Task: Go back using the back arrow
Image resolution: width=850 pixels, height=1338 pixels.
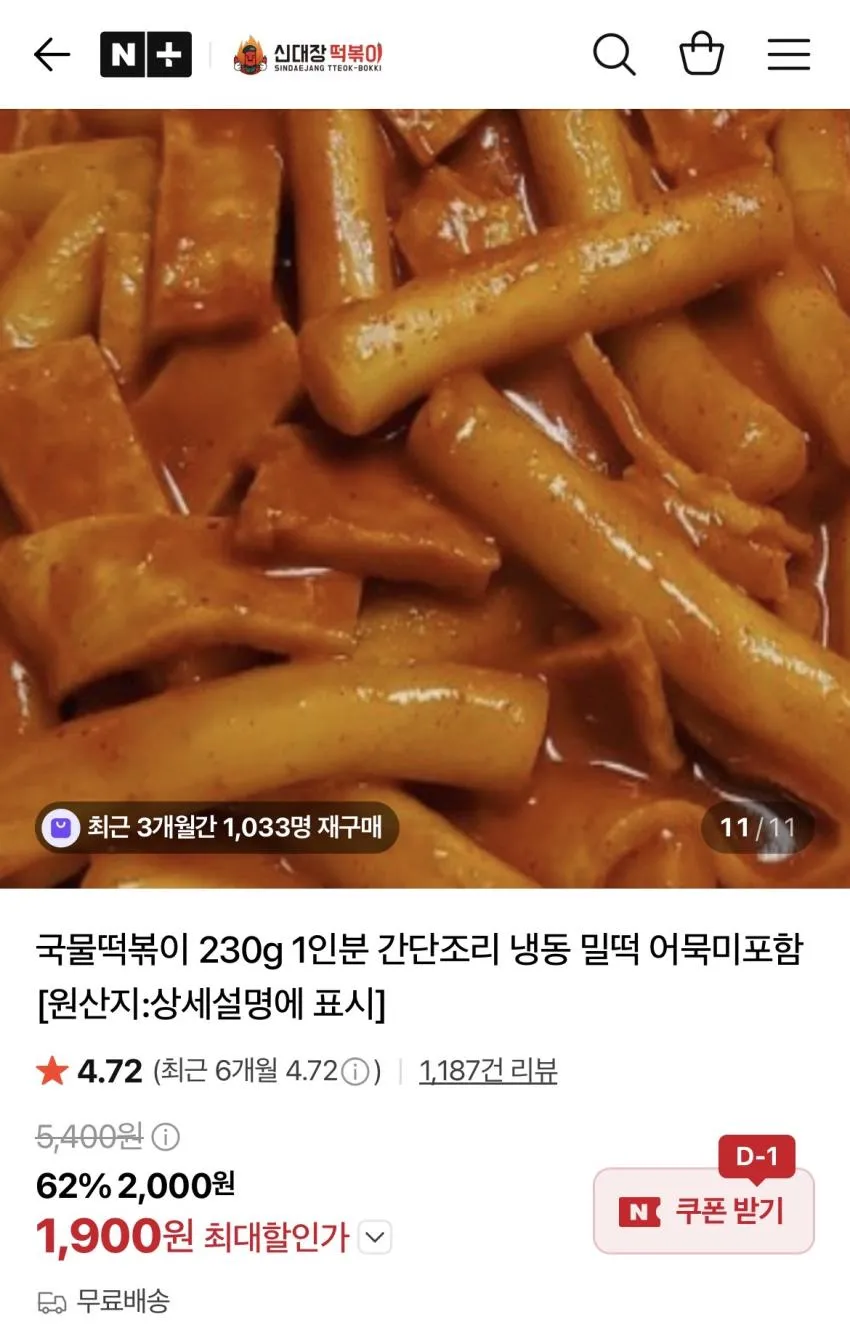Action: 52,55
